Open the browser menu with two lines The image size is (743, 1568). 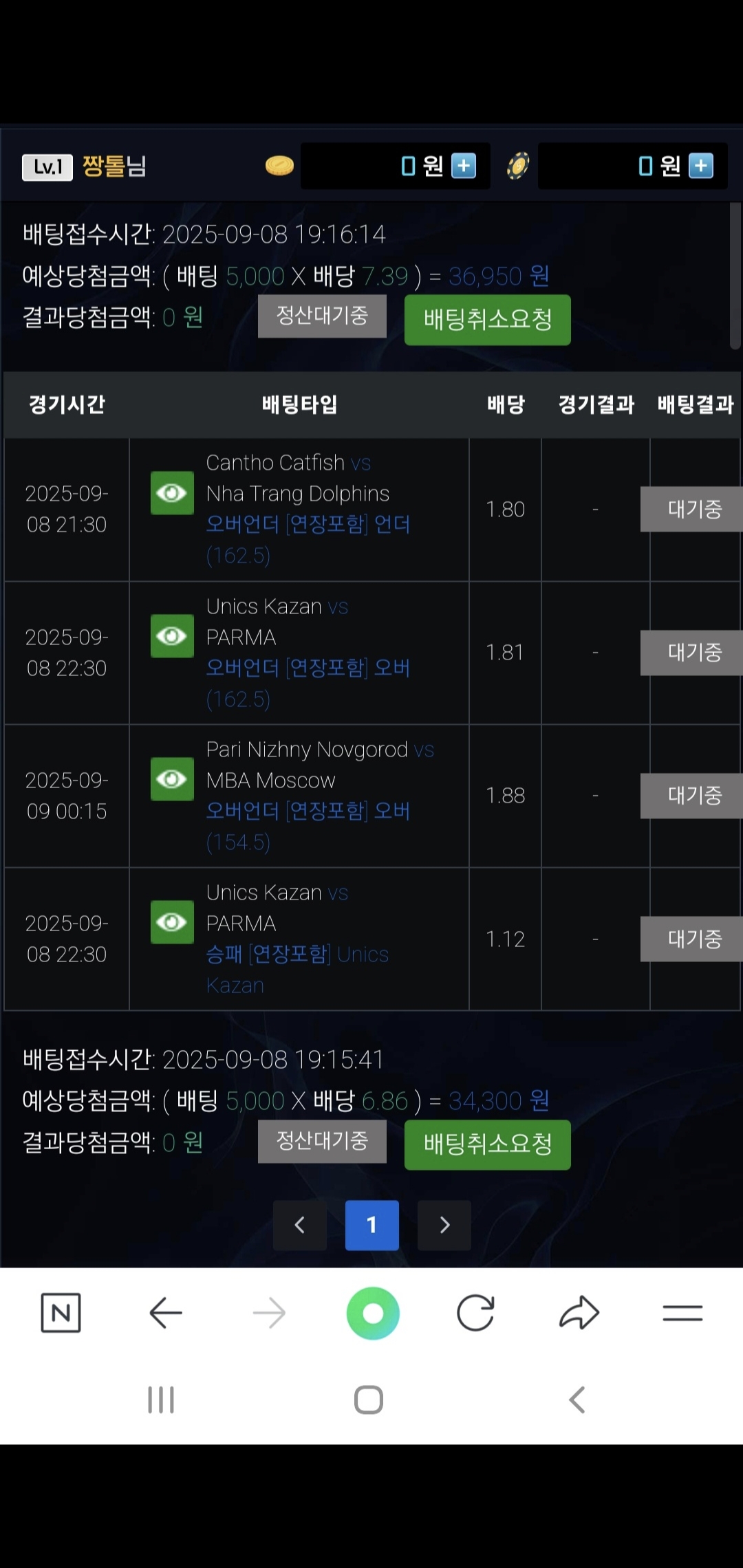click(x=682, y=1313)
